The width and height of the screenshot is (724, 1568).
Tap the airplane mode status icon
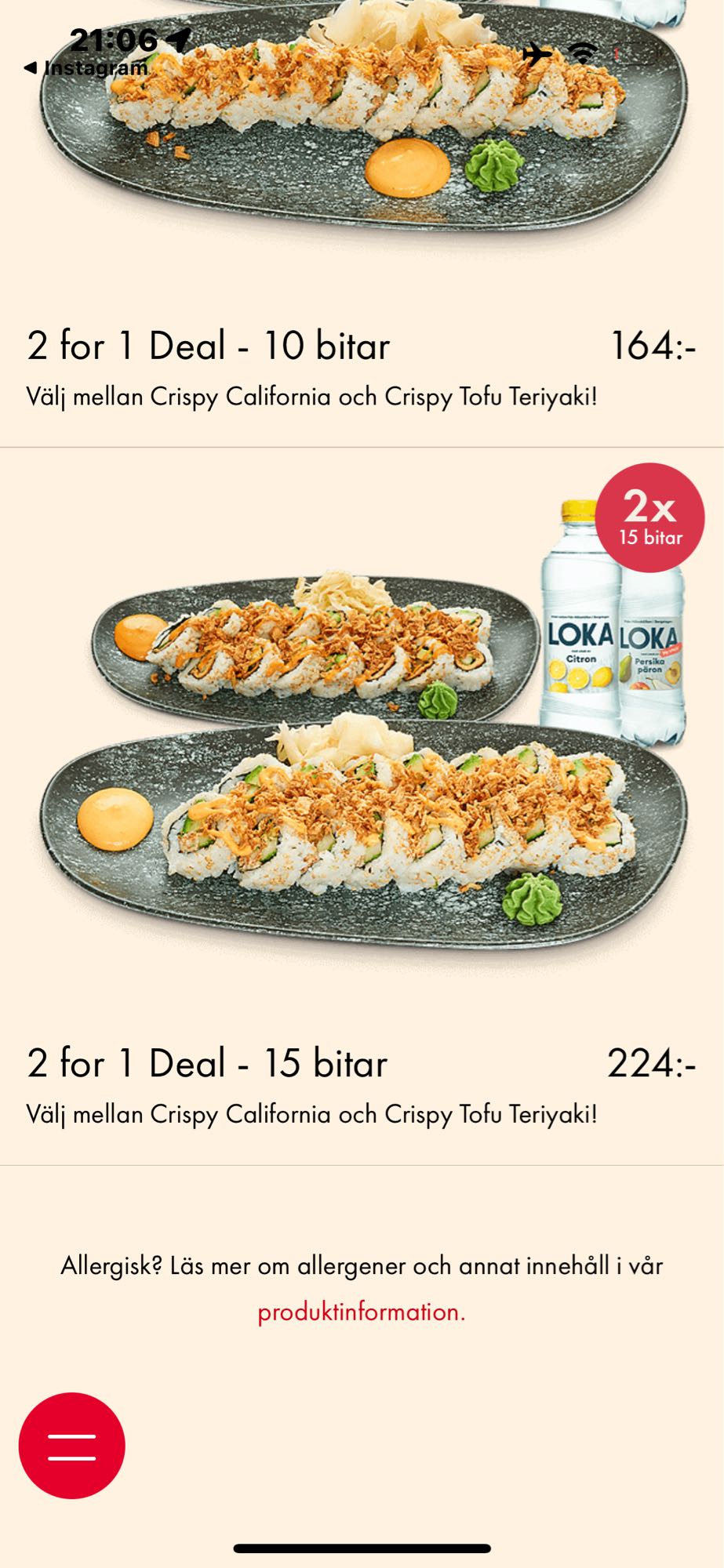(x=536, y=53)
